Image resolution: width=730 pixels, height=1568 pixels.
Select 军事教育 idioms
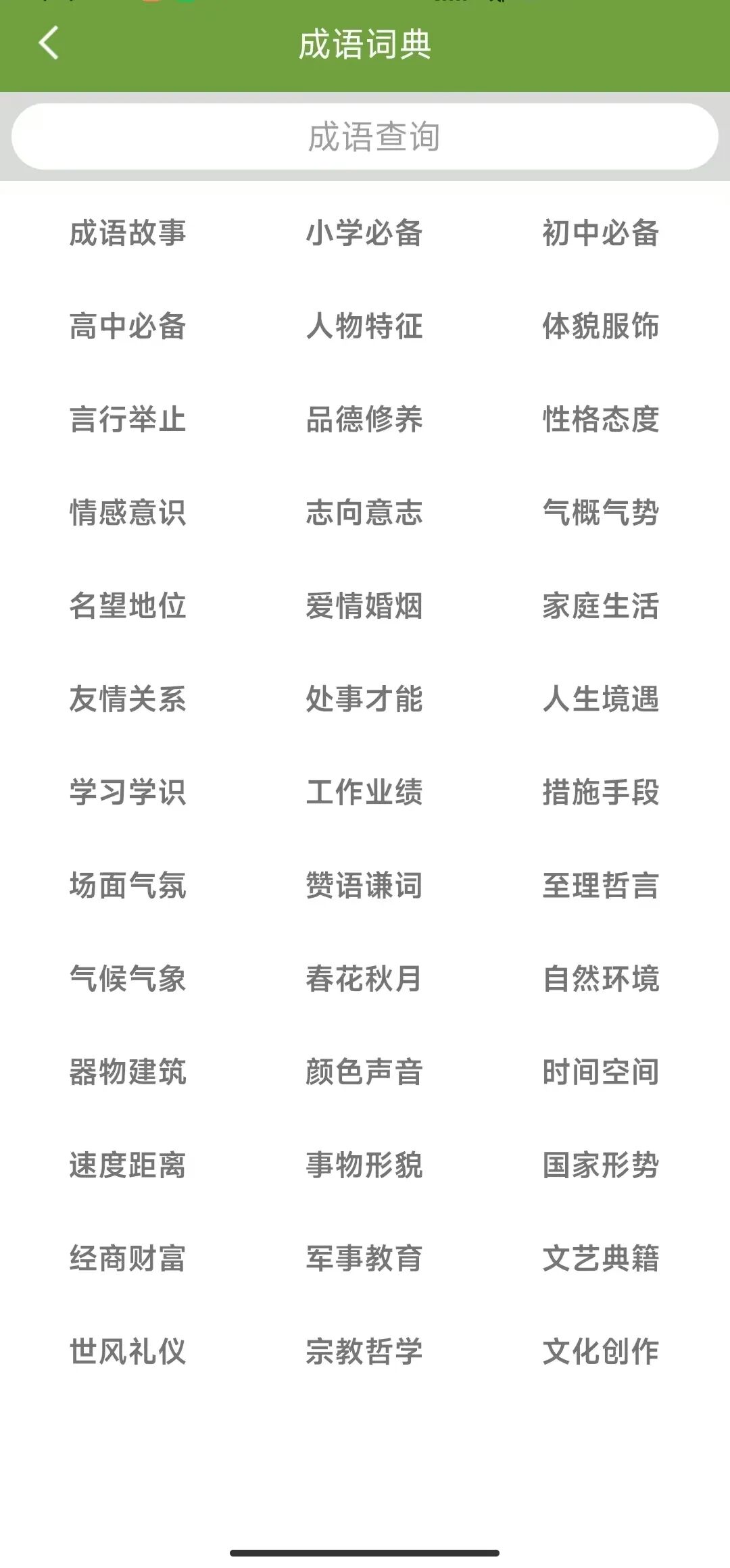point(365,1261)
